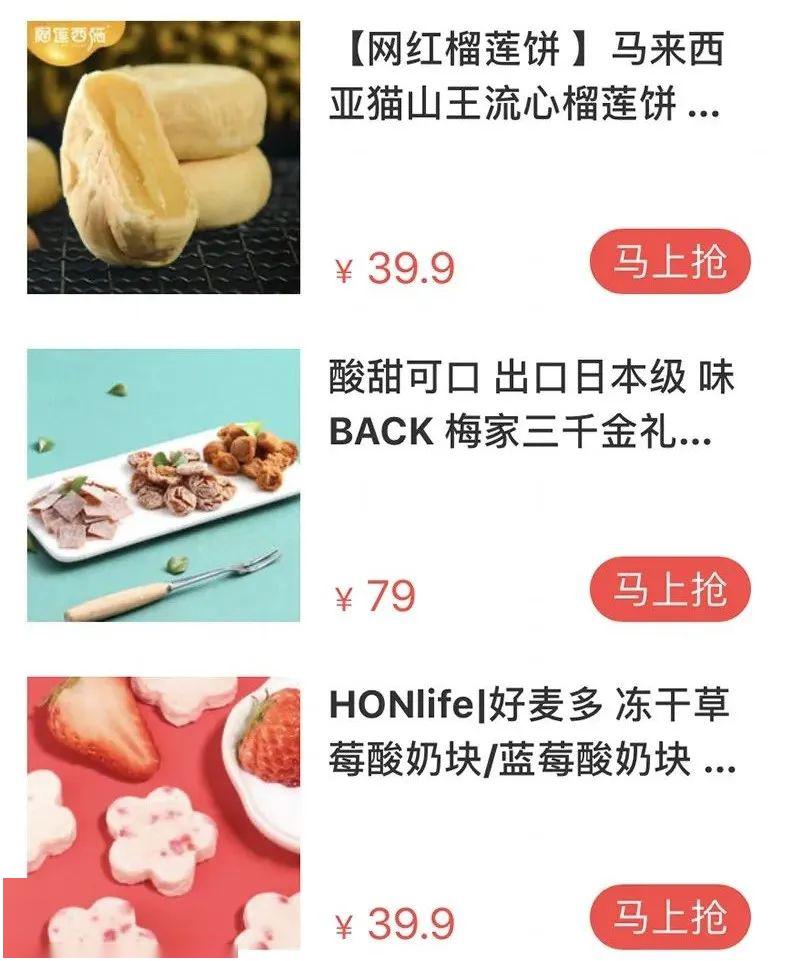Screen dimensions: 785x961
Task: Open the HONlife 草莓酸奶块 product image
Action: coord(163,815)
